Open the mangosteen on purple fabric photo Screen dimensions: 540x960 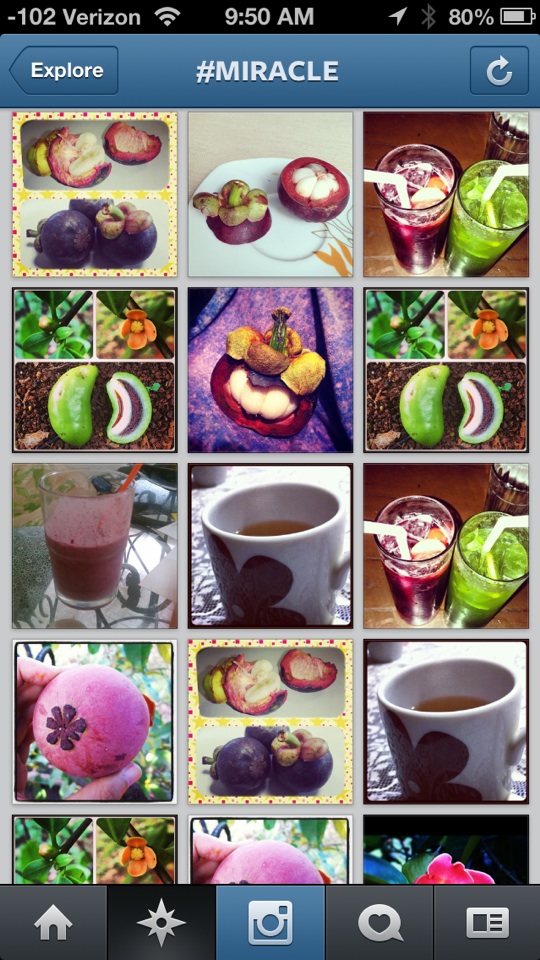271,370
